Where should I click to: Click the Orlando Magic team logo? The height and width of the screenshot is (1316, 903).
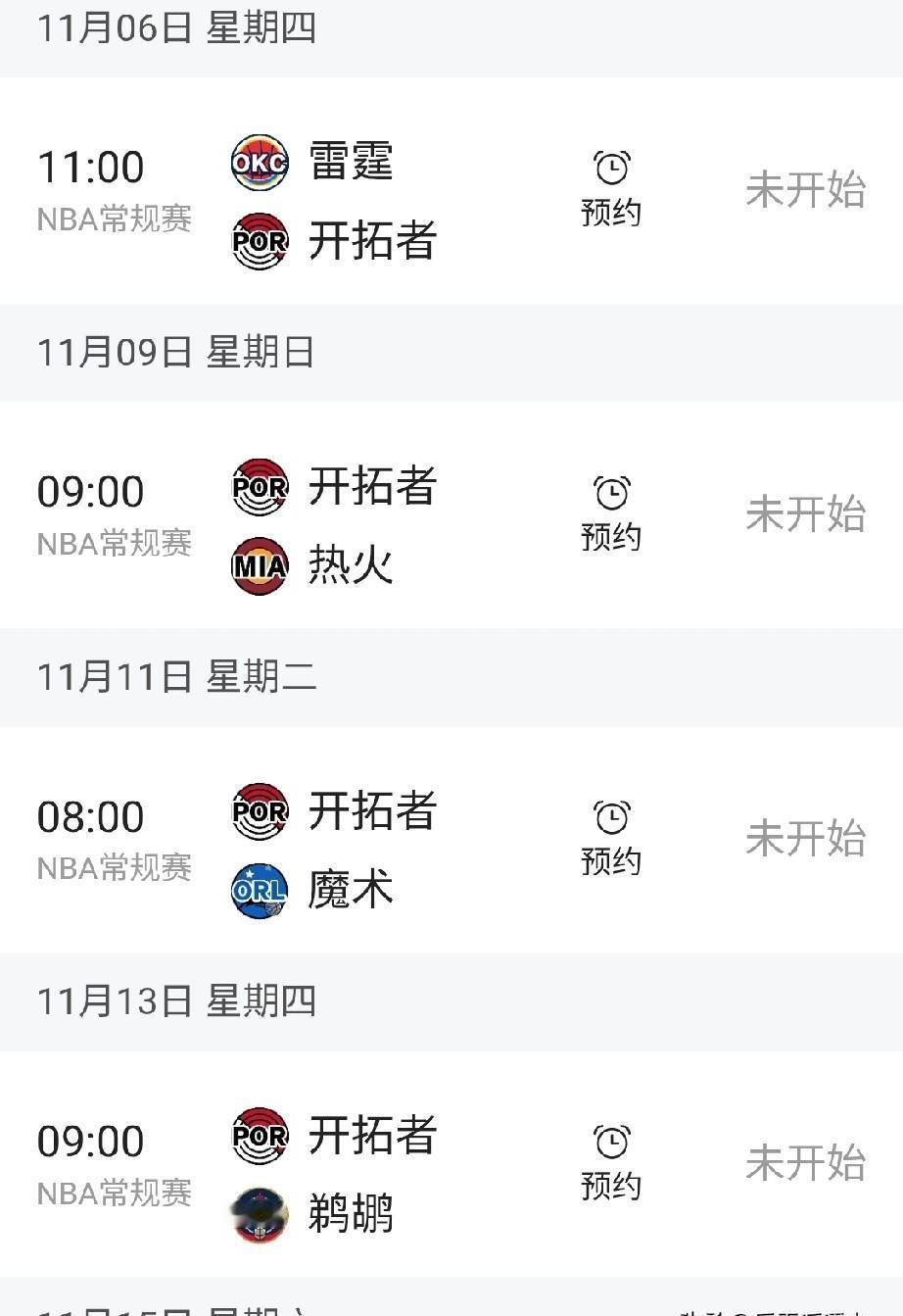click(260, 890)
